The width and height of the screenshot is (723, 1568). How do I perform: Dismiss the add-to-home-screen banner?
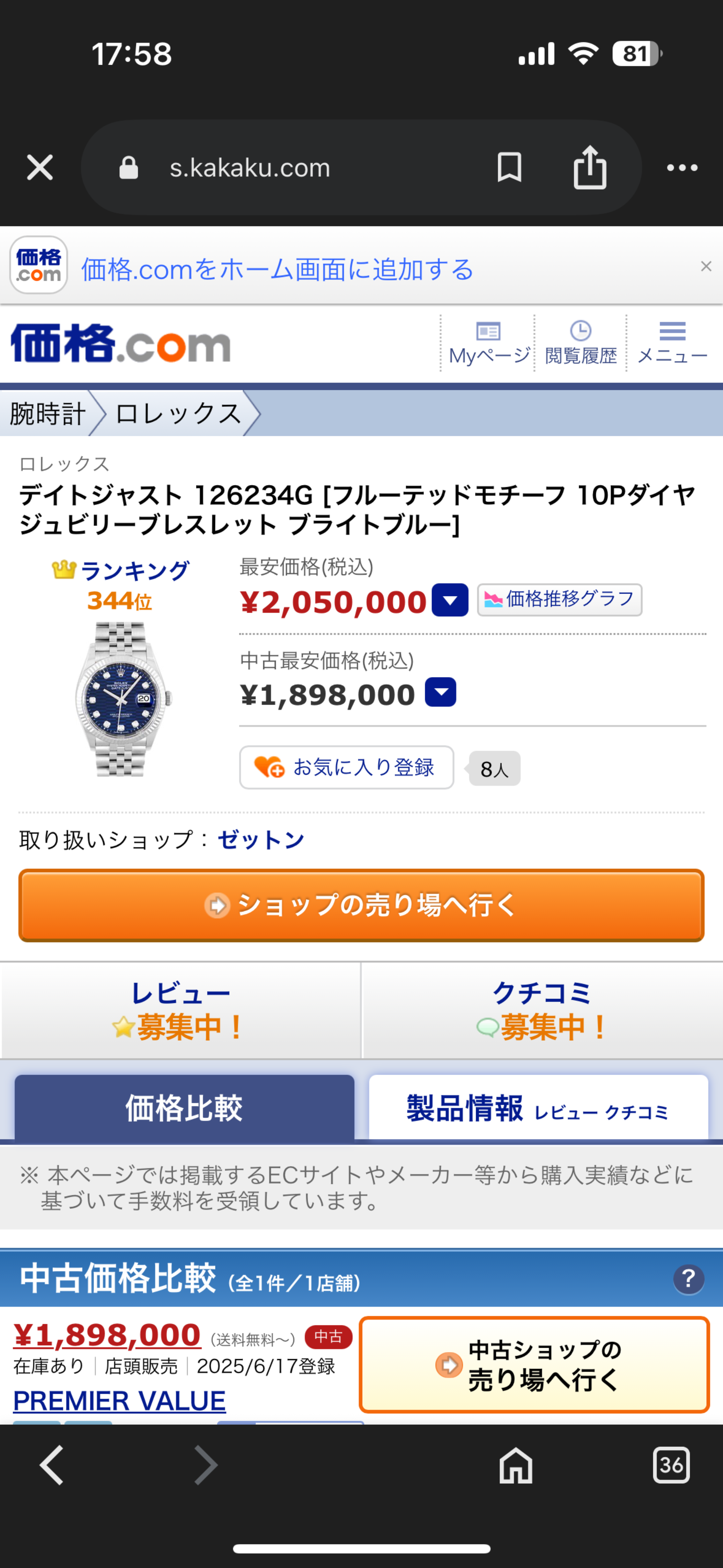tap(706, 266)
